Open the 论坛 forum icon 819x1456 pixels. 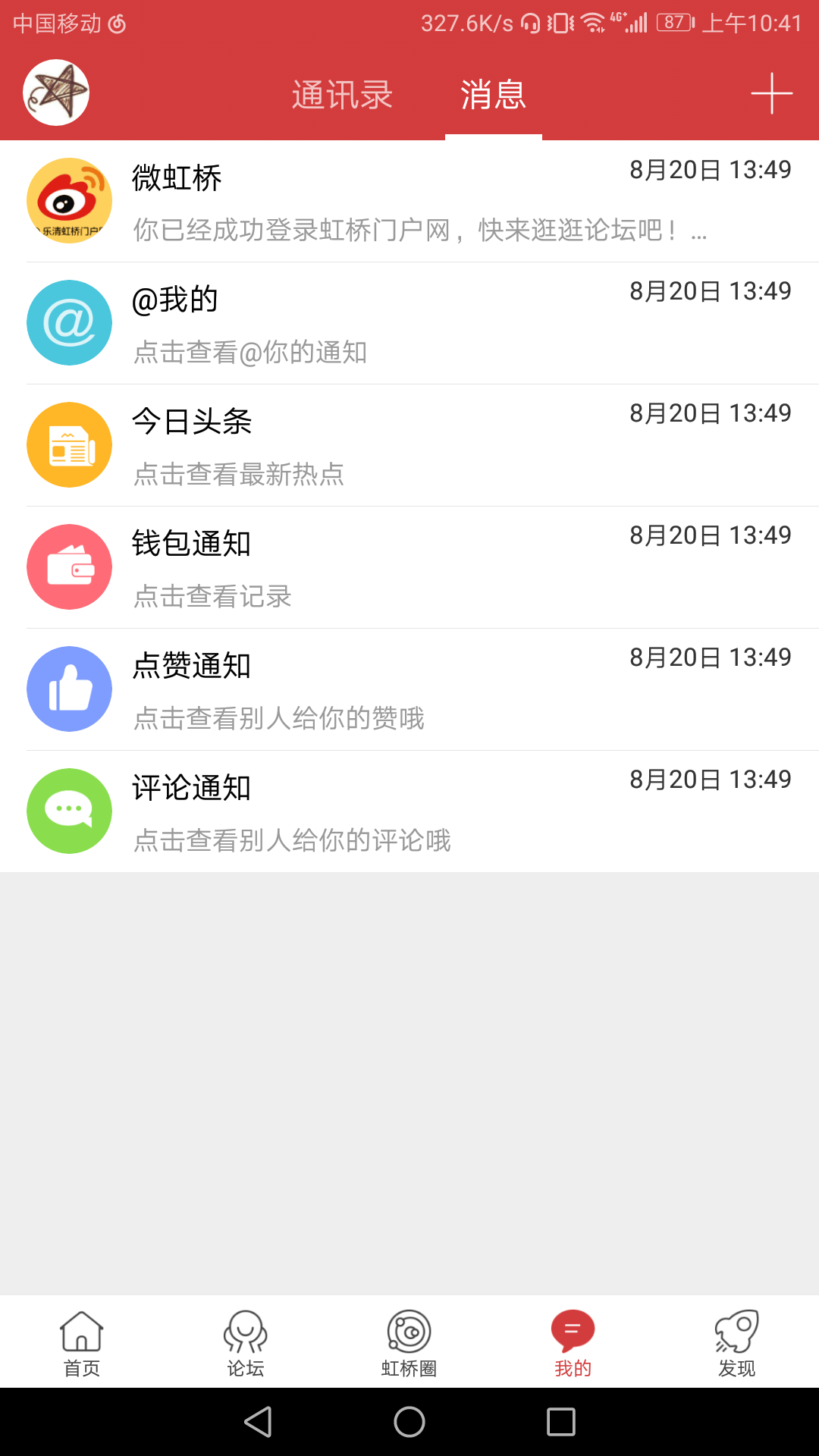pyautogui.click(x=245, y=1341)
